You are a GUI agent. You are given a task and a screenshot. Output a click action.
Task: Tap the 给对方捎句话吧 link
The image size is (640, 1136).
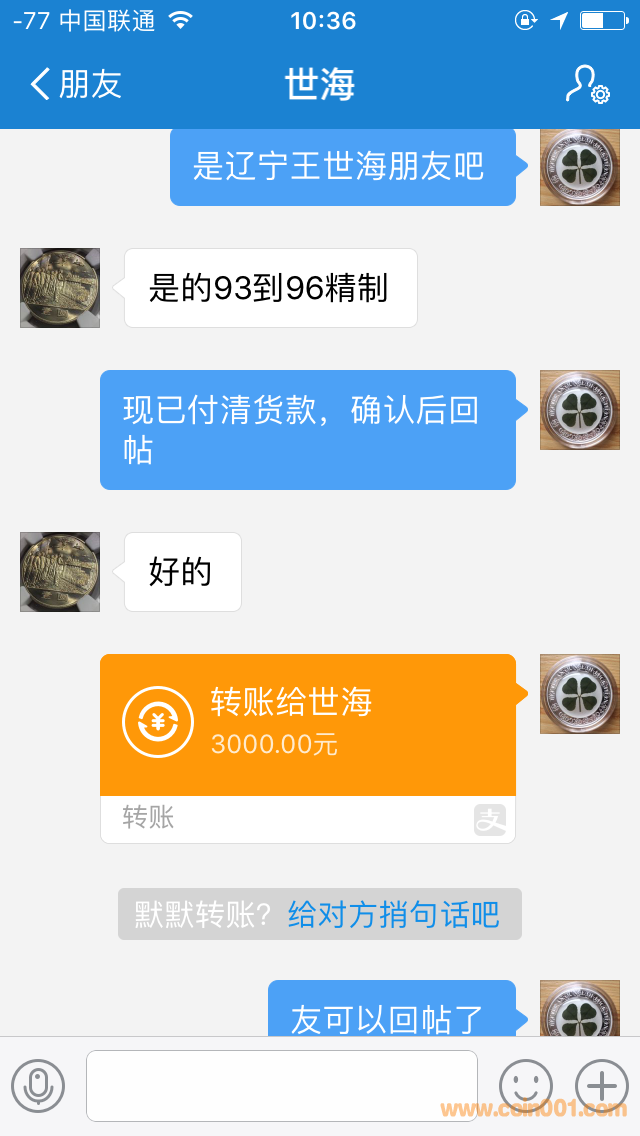coord(394,914)
